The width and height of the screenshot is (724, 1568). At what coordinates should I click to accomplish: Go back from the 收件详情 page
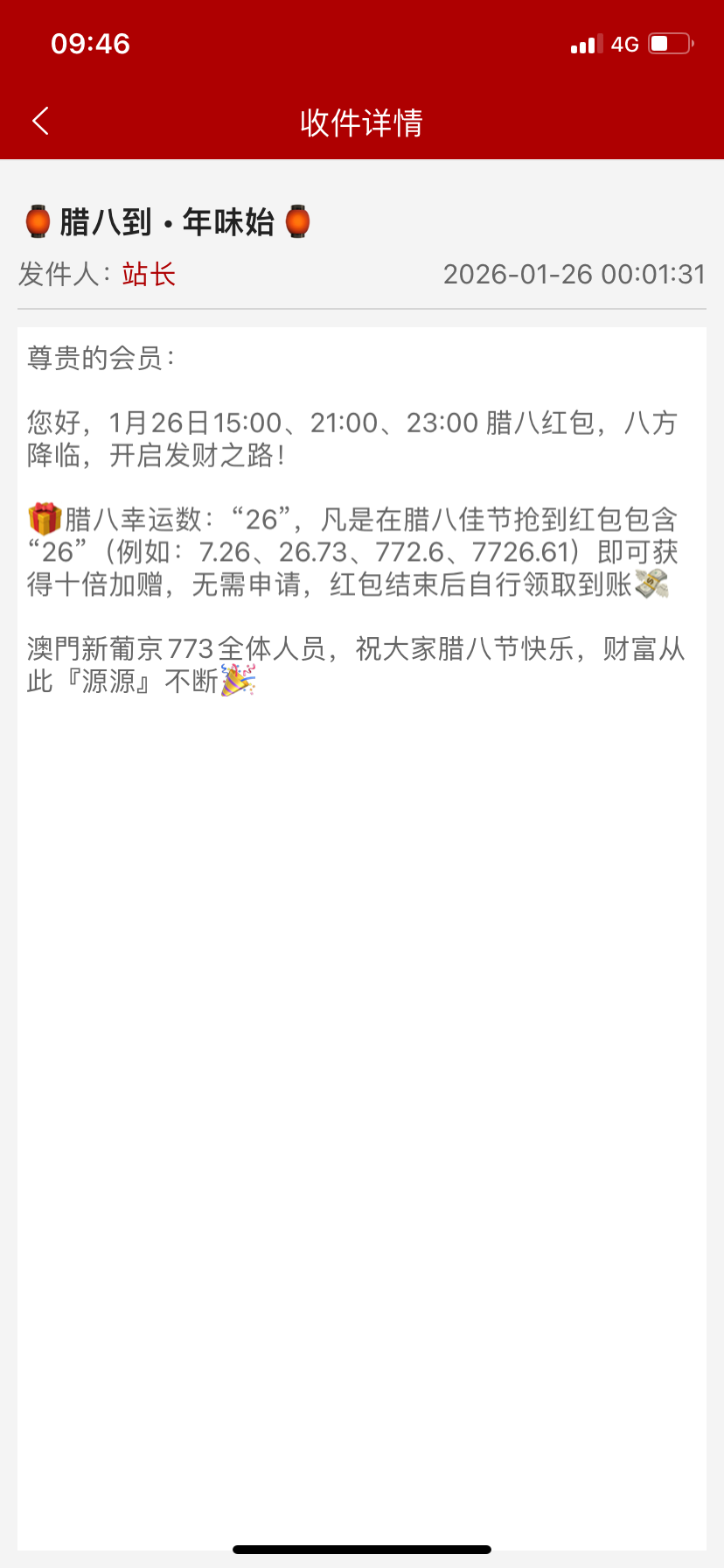(x=40, y=121)
